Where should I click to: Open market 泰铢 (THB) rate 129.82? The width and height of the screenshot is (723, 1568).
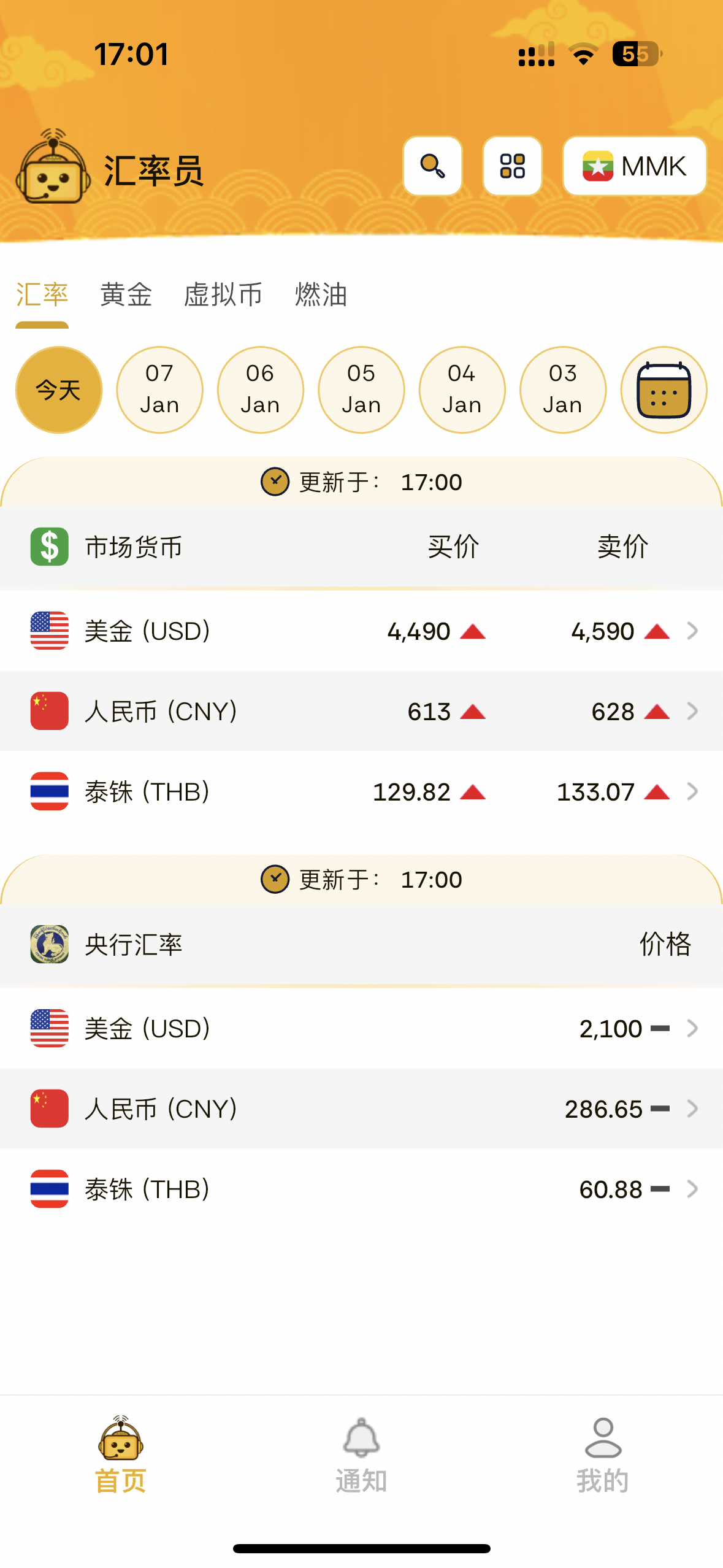tap(361, 792)
